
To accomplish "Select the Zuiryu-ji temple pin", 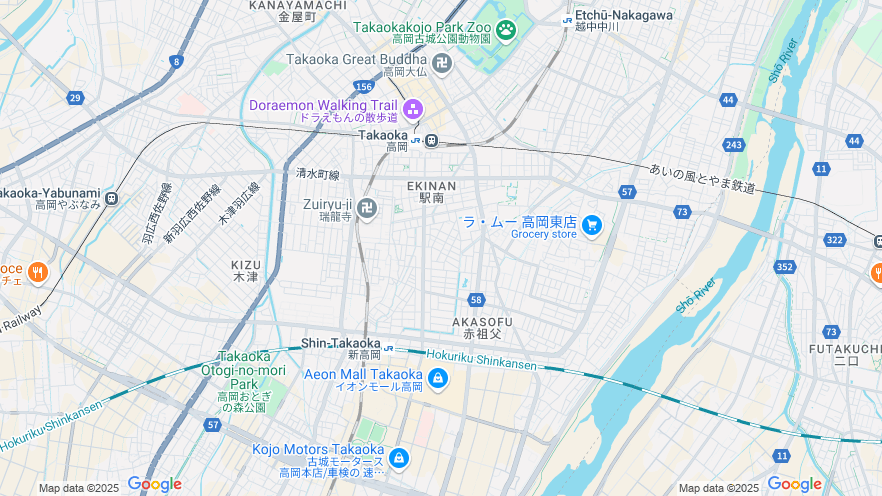I will pyautogui.click(x=367, y=208).
